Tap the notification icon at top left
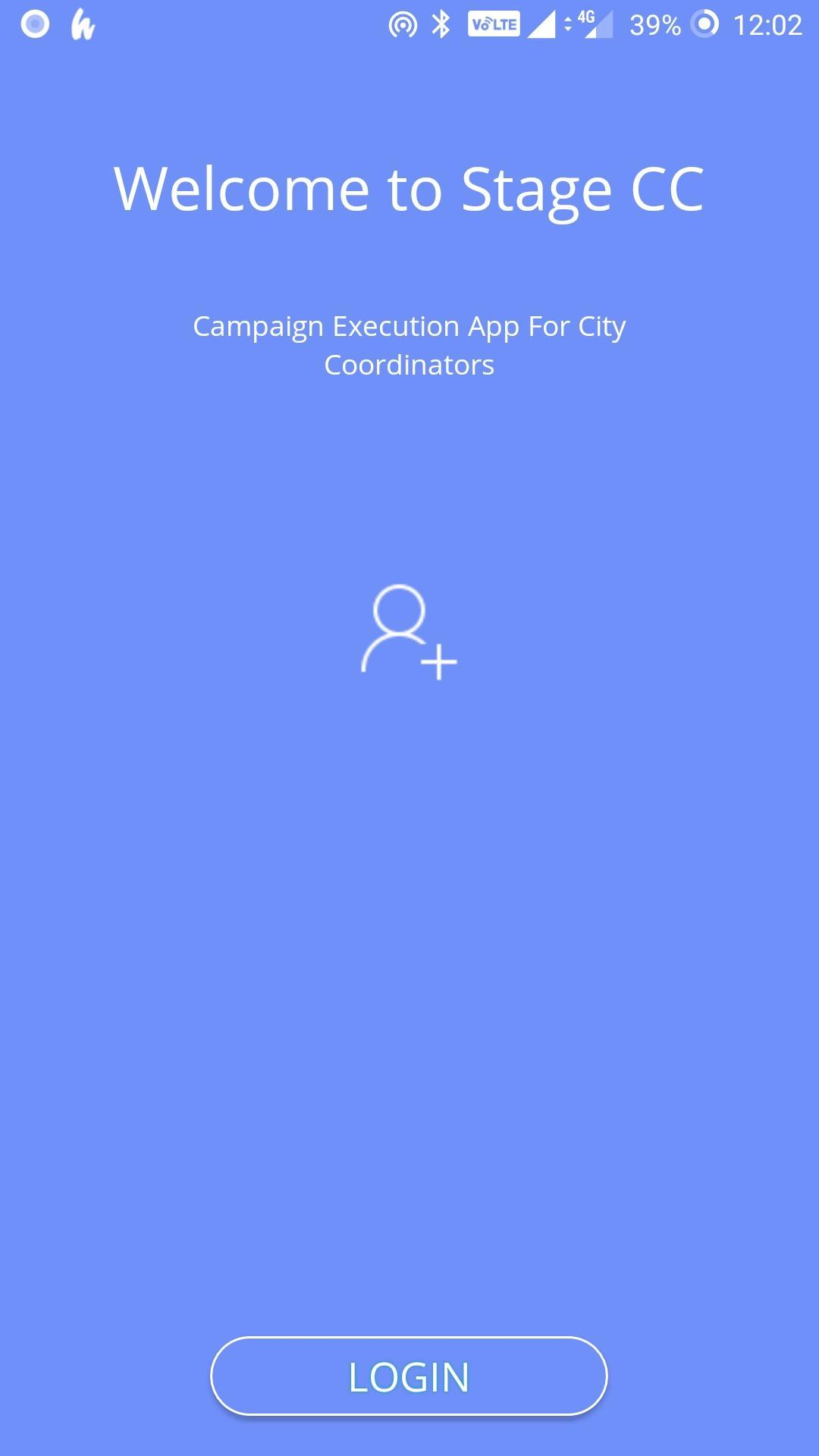This screenshot has height=1456, width=819. [33, 24]
